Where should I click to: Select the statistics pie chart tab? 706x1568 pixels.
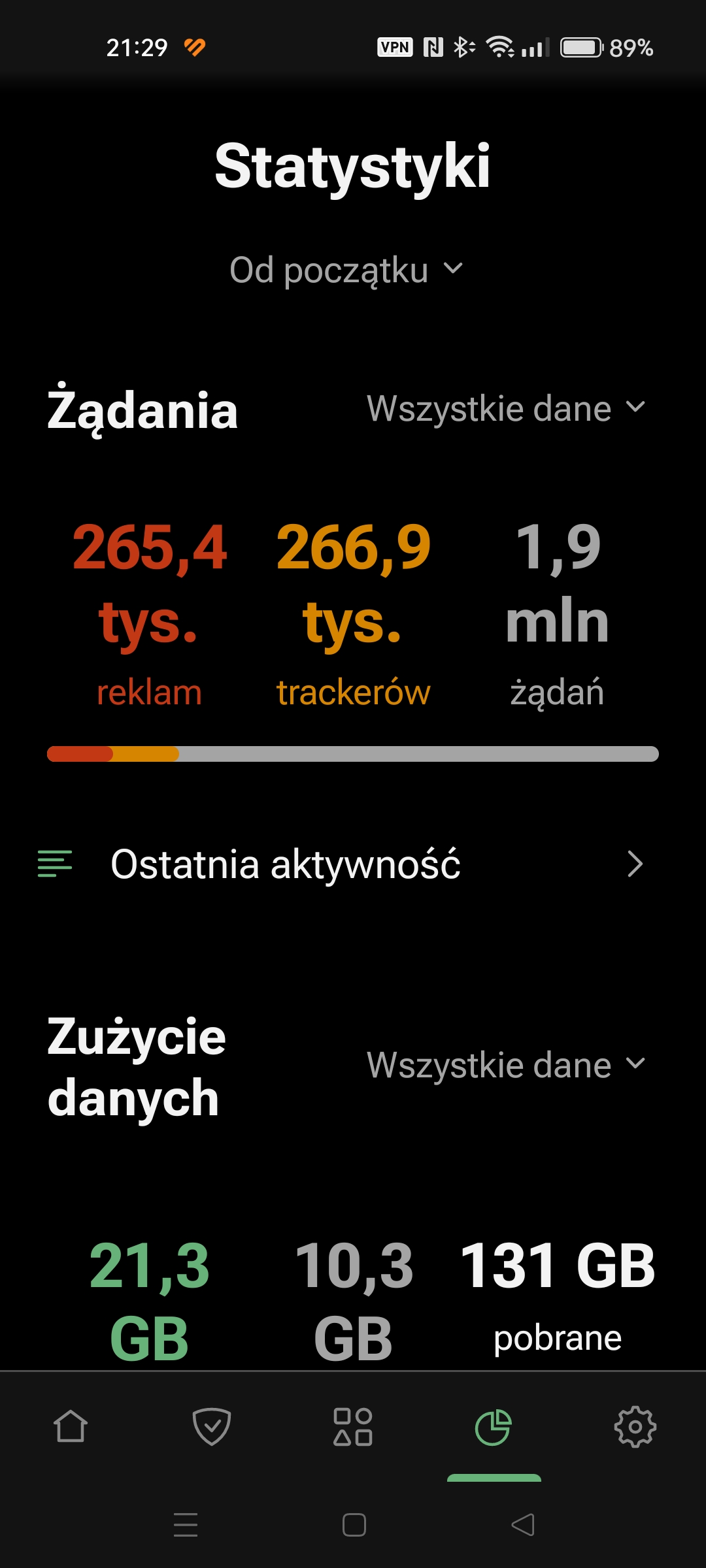coord(494,1428)
